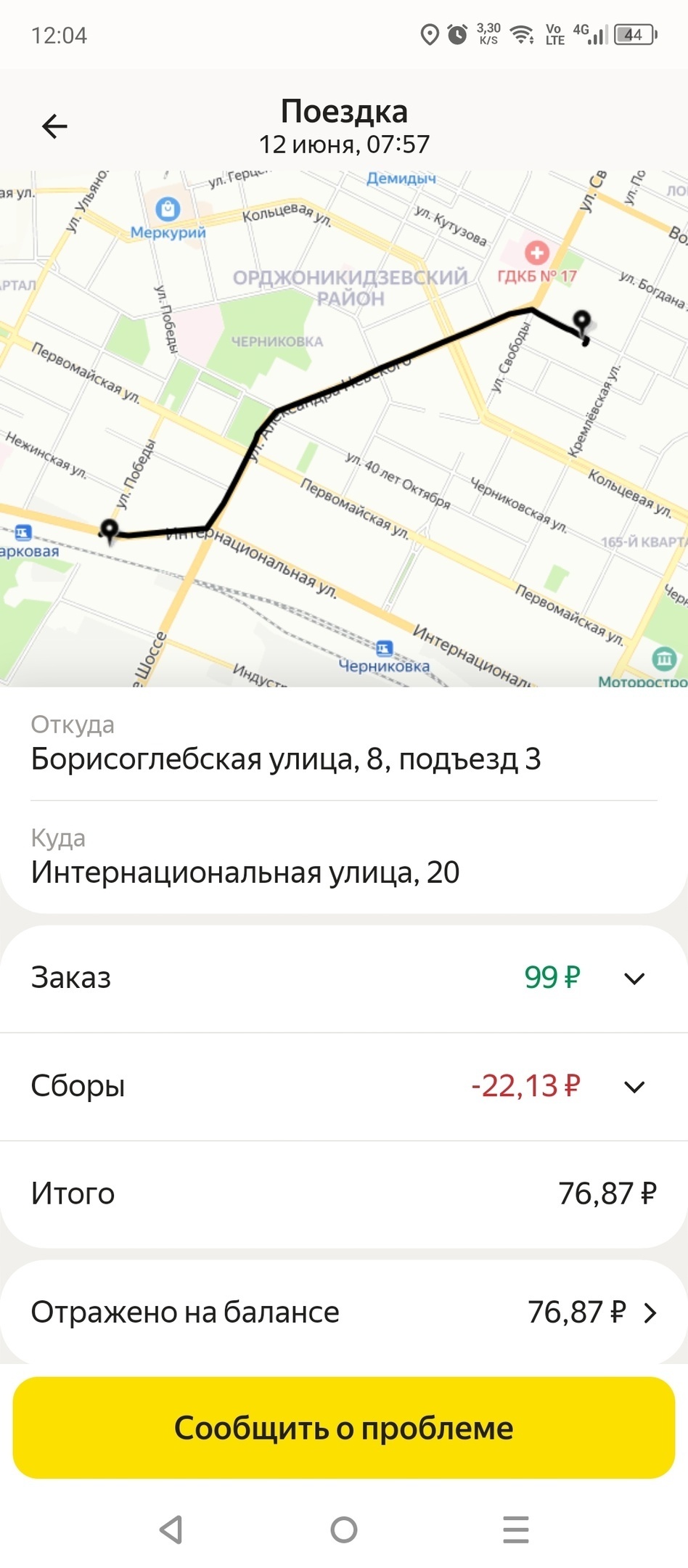Tap Сообщить о проблеме button
Image resolution: width=688 pixels, height=1568 pixels.
[344, 1428]
